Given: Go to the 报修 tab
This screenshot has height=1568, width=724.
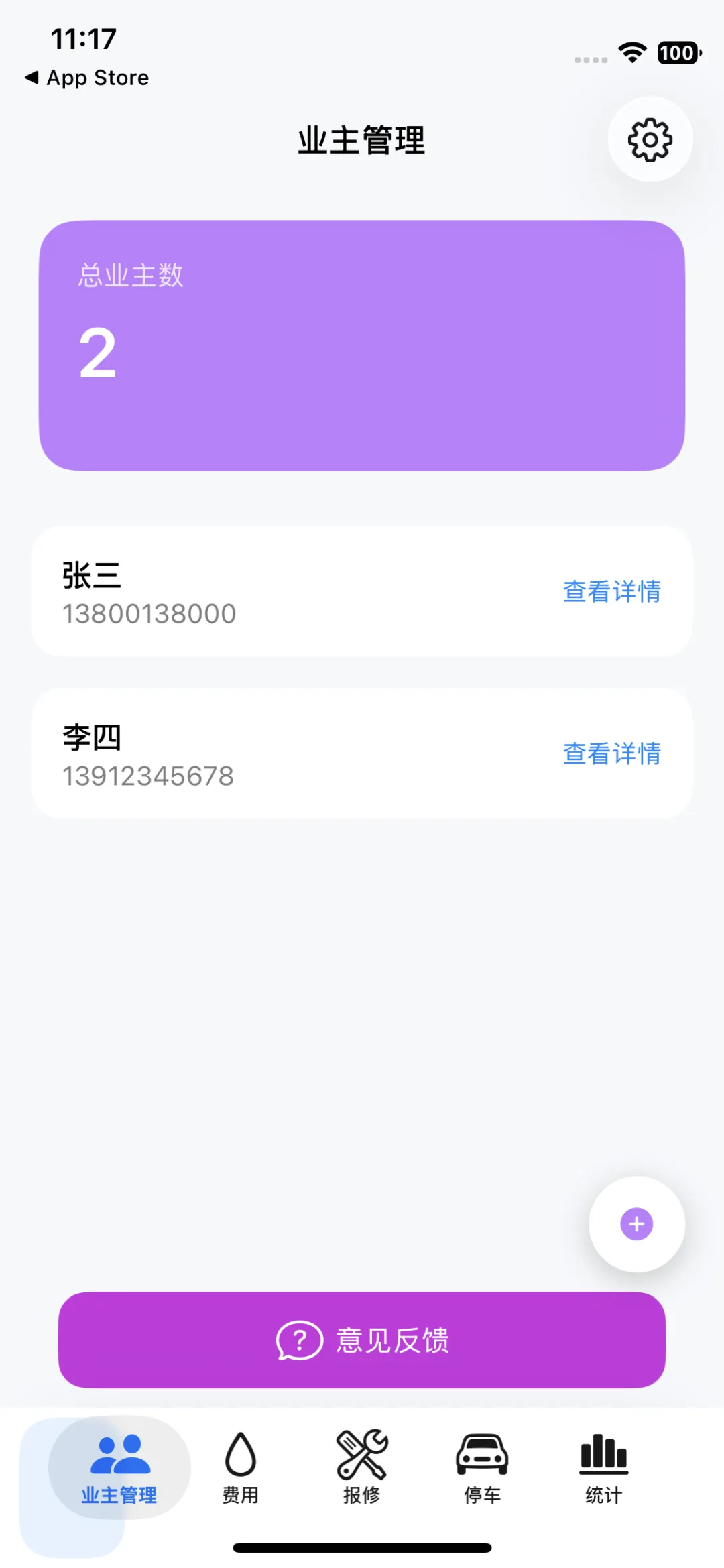Looking at the screenshot, I should [x=362, y=1468].
